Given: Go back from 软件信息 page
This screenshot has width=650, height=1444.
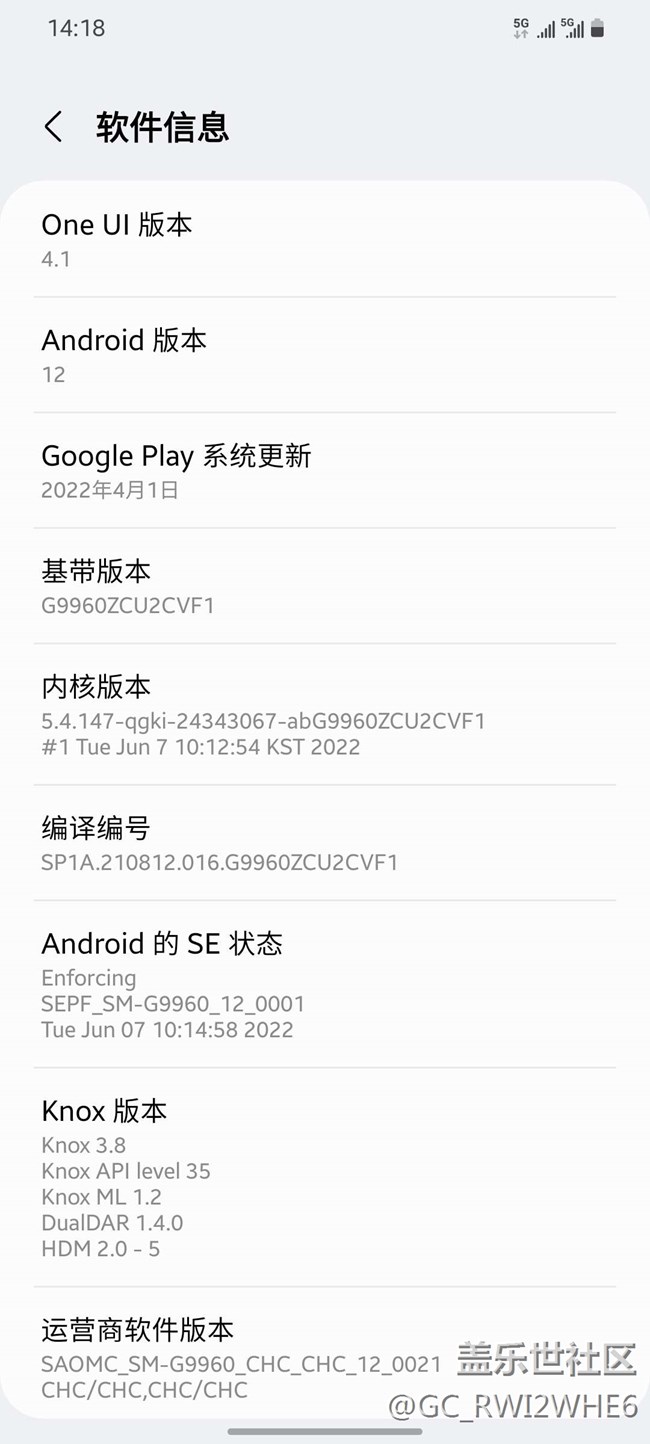Looking at the screenshot, I should (54, 127).
